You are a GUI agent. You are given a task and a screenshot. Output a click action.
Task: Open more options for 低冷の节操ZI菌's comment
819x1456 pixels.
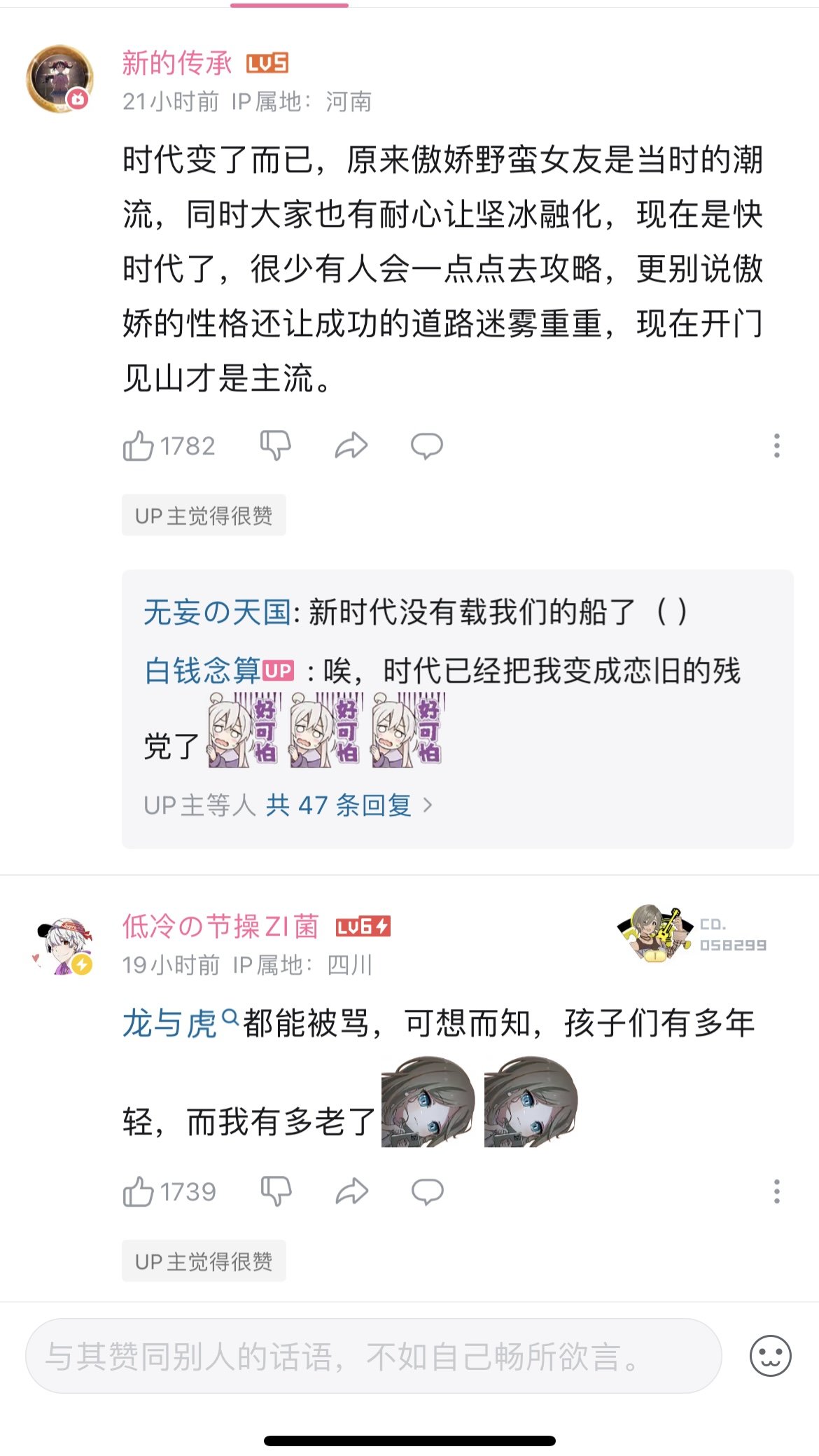776,1191
